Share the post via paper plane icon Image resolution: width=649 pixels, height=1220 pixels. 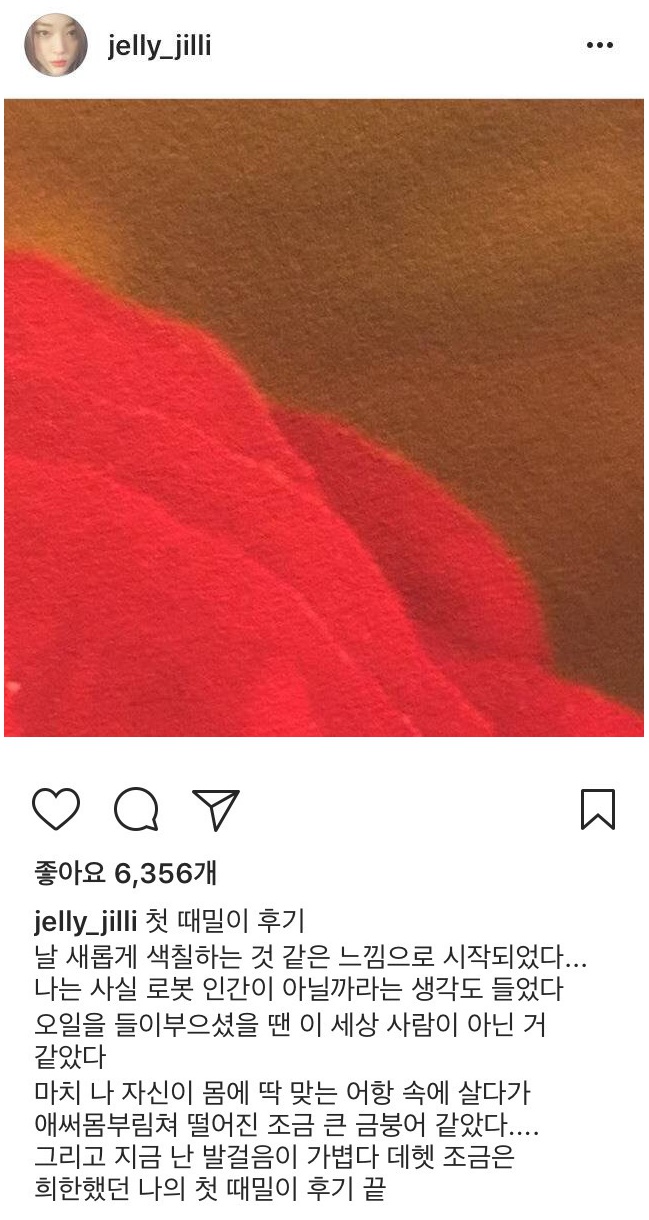click(215, 809)
